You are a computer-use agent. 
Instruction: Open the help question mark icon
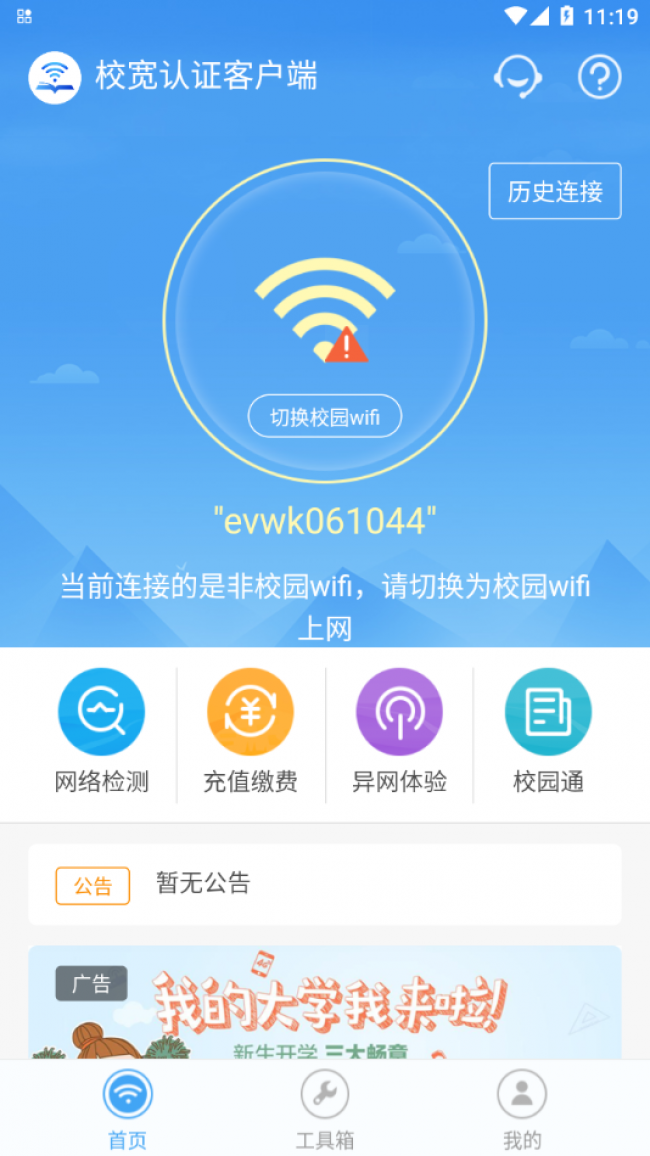[x=599, y=76]
